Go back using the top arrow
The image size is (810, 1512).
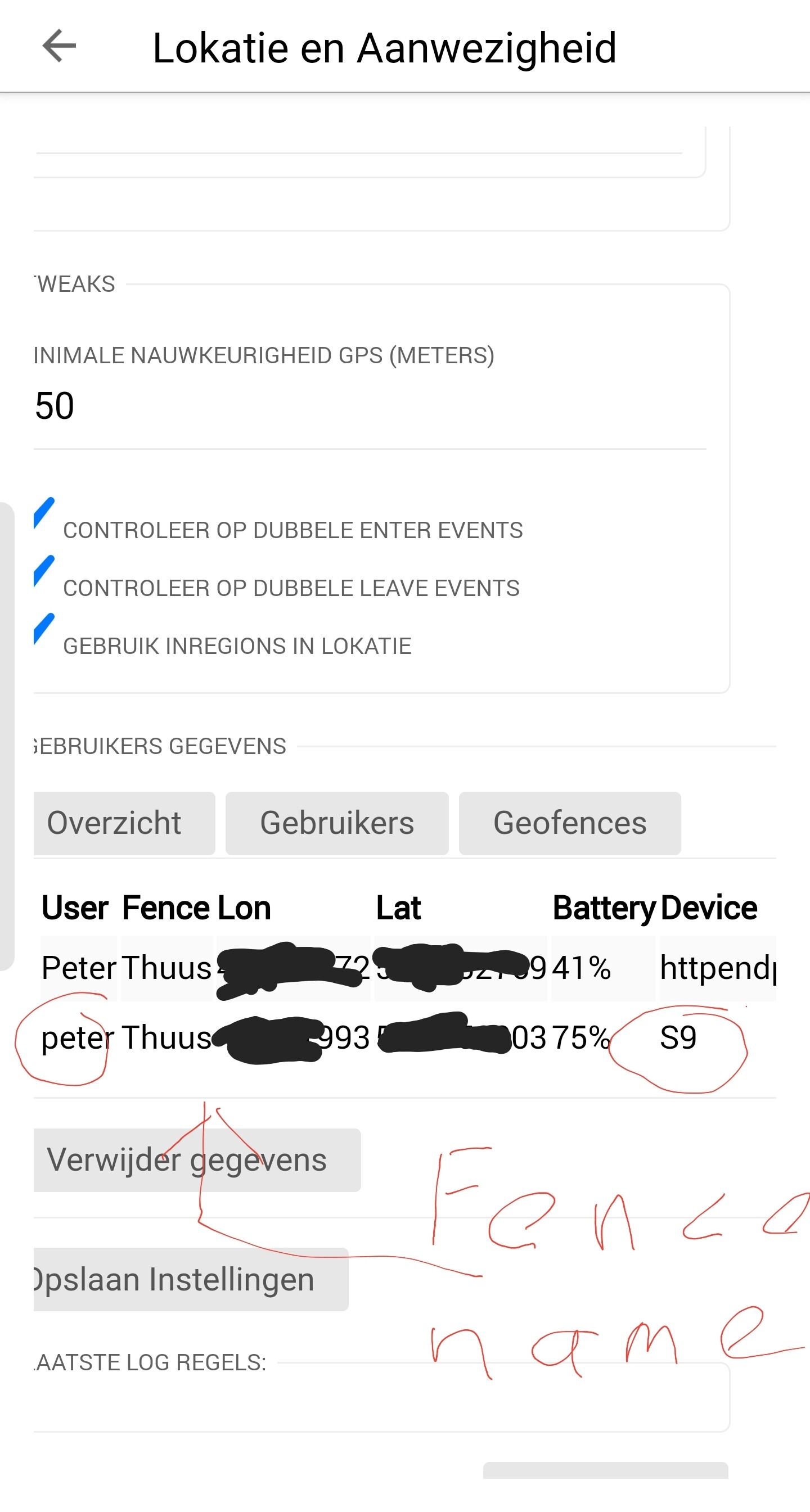59,46
